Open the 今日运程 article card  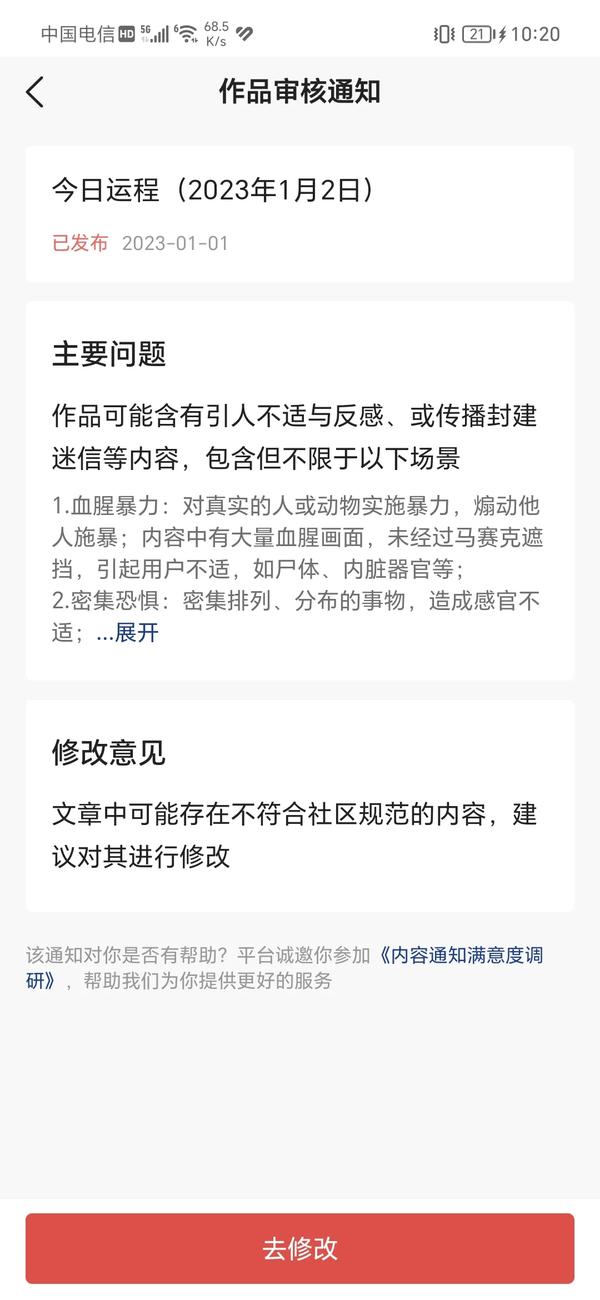pyautogui.click(x=300, y=214)
